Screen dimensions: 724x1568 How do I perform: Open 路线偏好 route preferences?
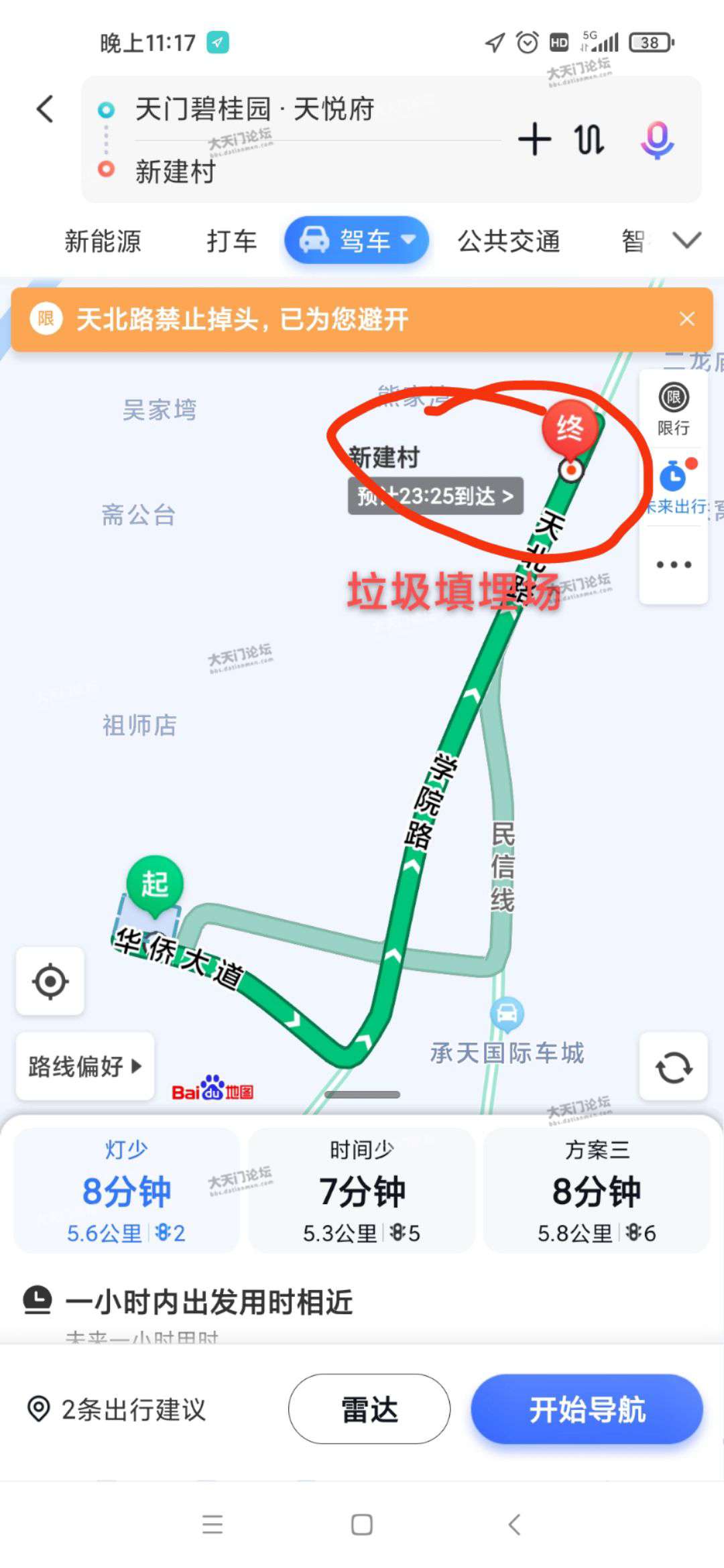pos(85,1066)
